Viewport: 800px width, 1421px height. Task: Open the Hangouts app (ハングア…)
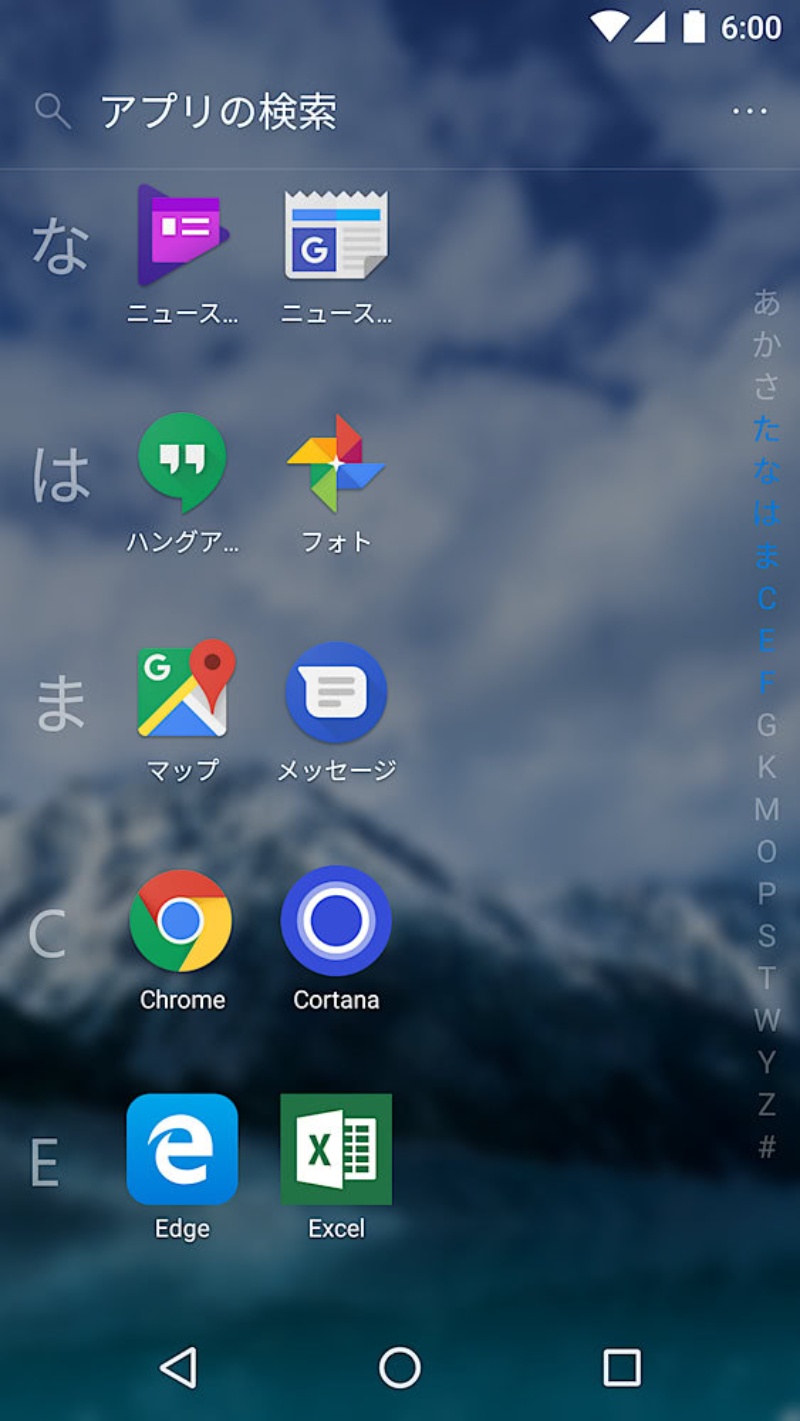182,463
